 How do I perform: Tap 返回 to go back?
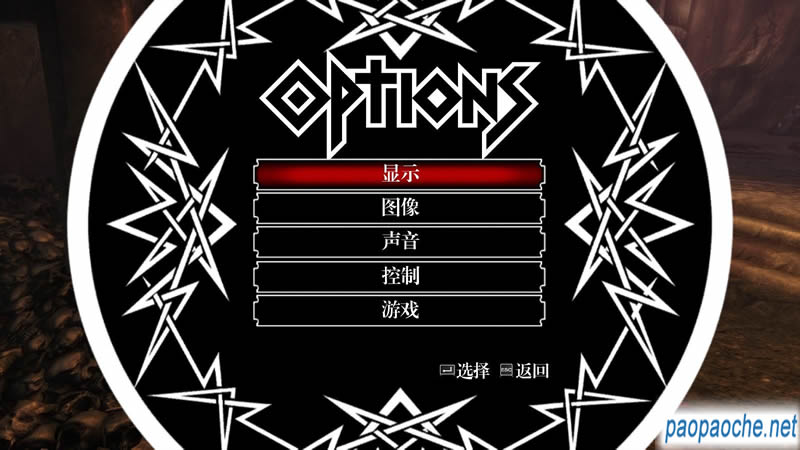pyautogui.click(x=525, y=371)
